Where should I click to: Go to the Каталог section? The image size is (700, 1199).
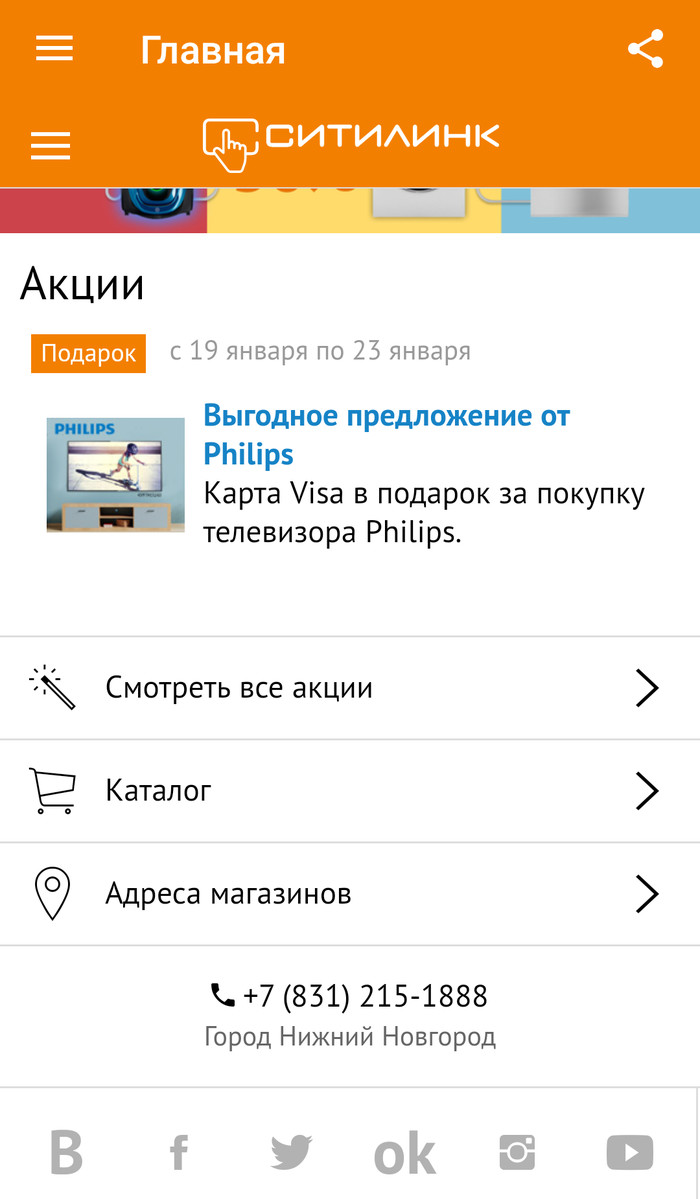pos(349,791)
